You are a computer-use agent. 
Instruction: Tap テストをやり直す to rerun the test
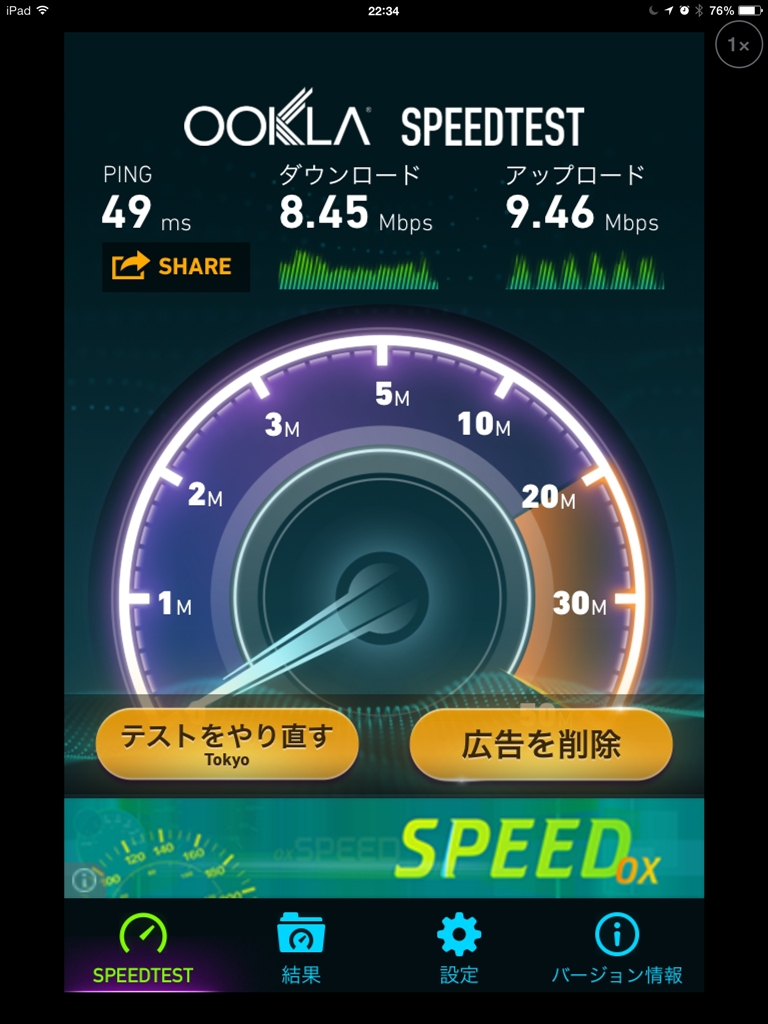coord(226,744)
